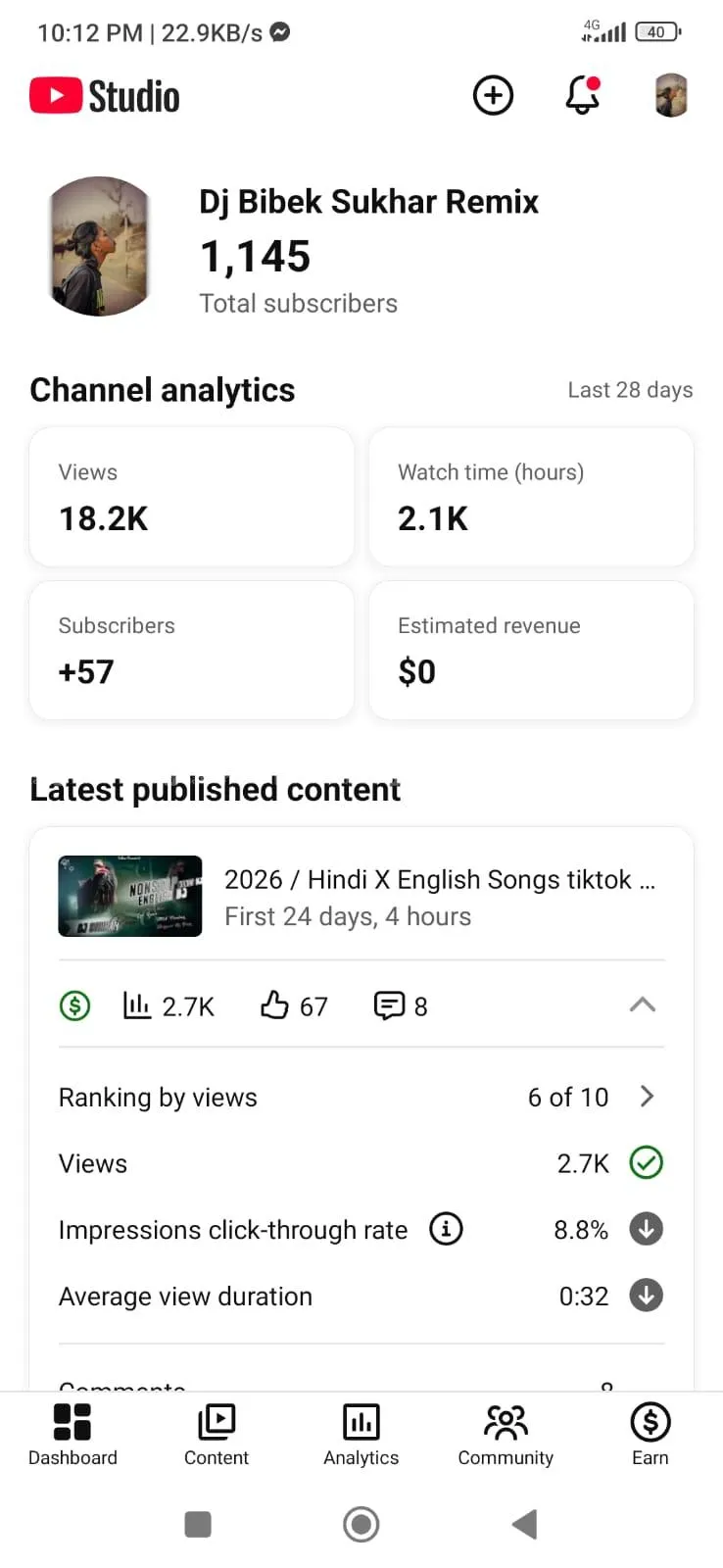Select the Dashboard tab

tap(72, 1434)
